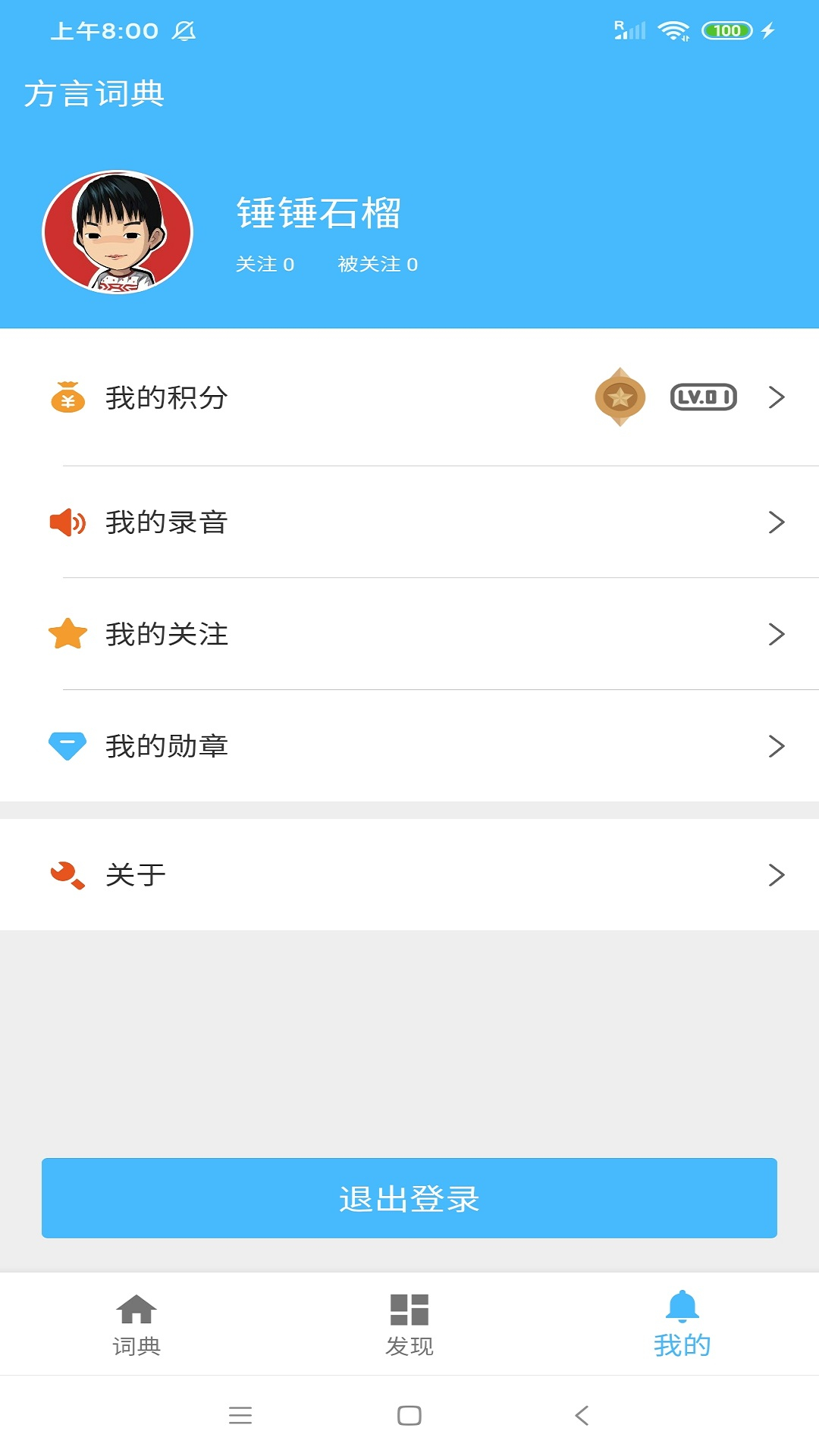Click the star icon for 我的关注
Image resolution: width=819 pixels, height=1456 pixels.
(67, 633)
